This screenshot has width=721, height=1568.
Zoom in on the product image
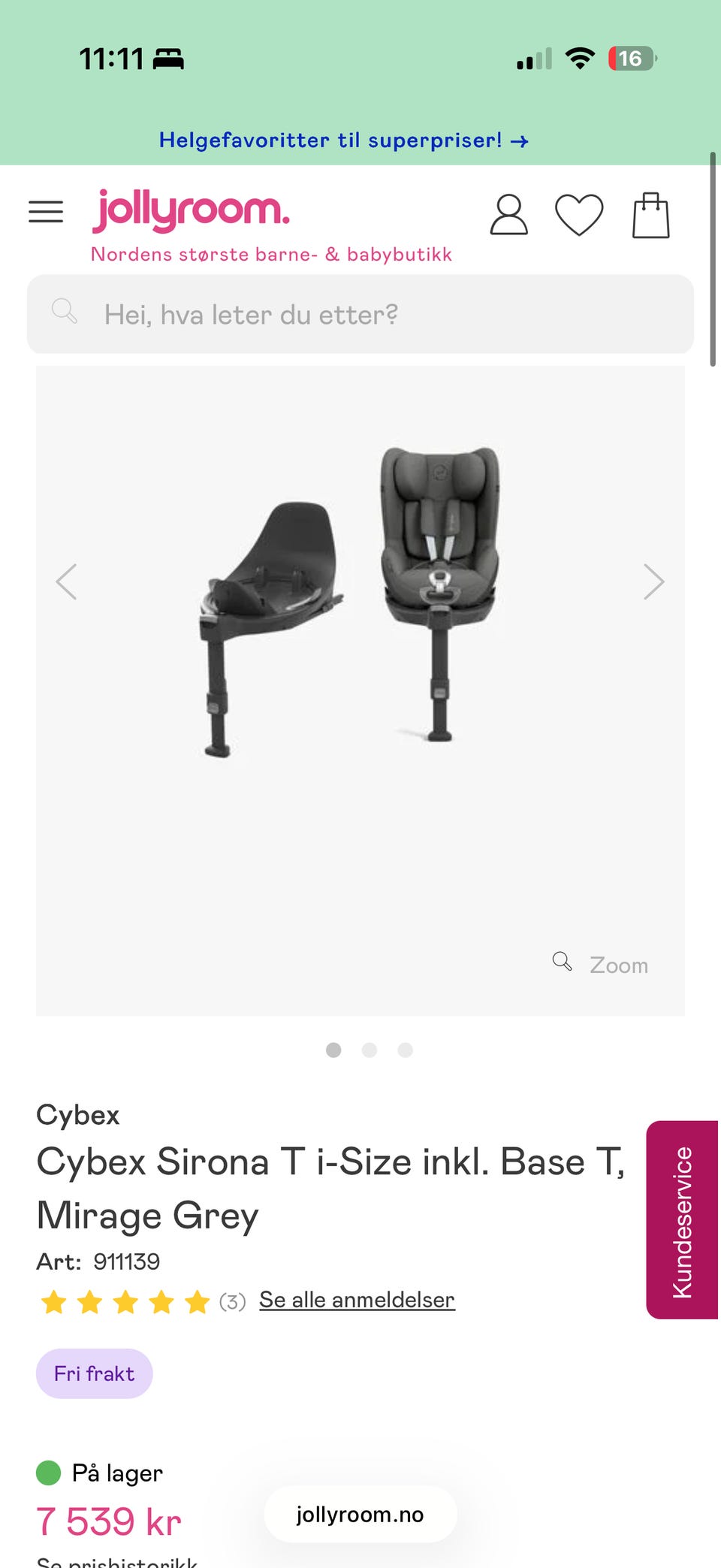pos(601,965)
